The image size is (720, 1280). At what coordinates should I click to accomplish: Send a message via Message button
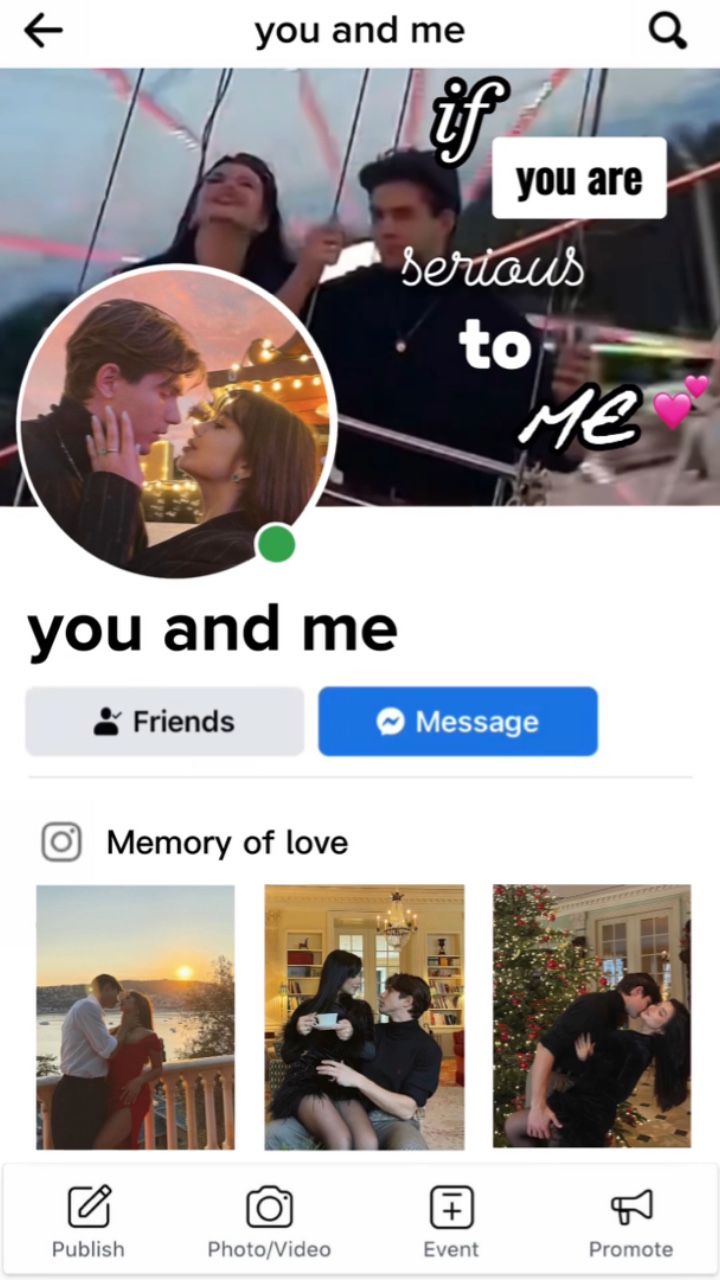[458, 721]
